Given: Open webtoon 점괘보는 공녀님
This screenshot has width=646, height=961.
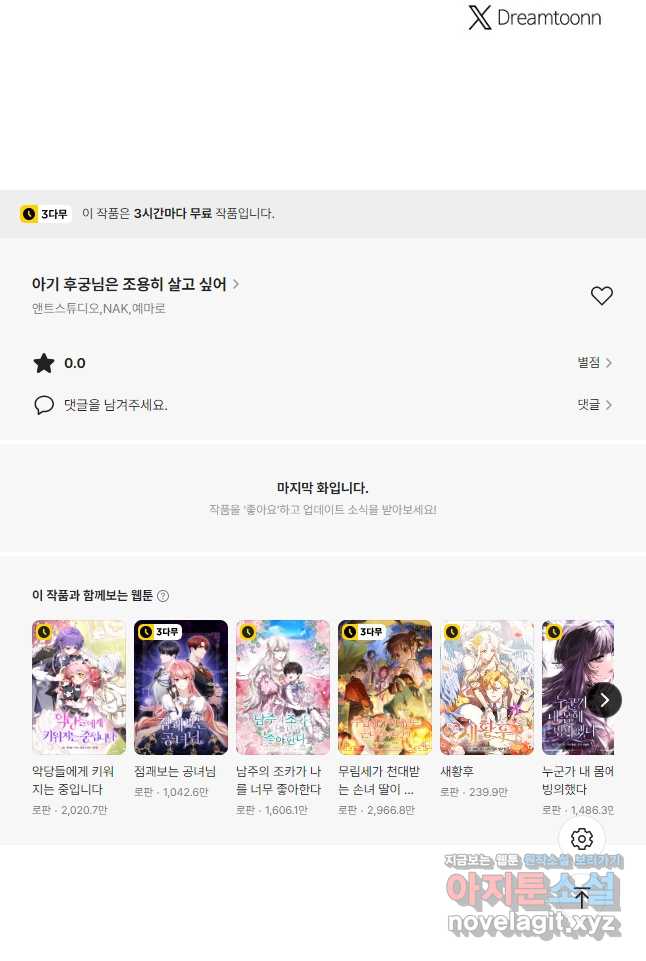Looking at the screenshot, I should click(181, 688).
